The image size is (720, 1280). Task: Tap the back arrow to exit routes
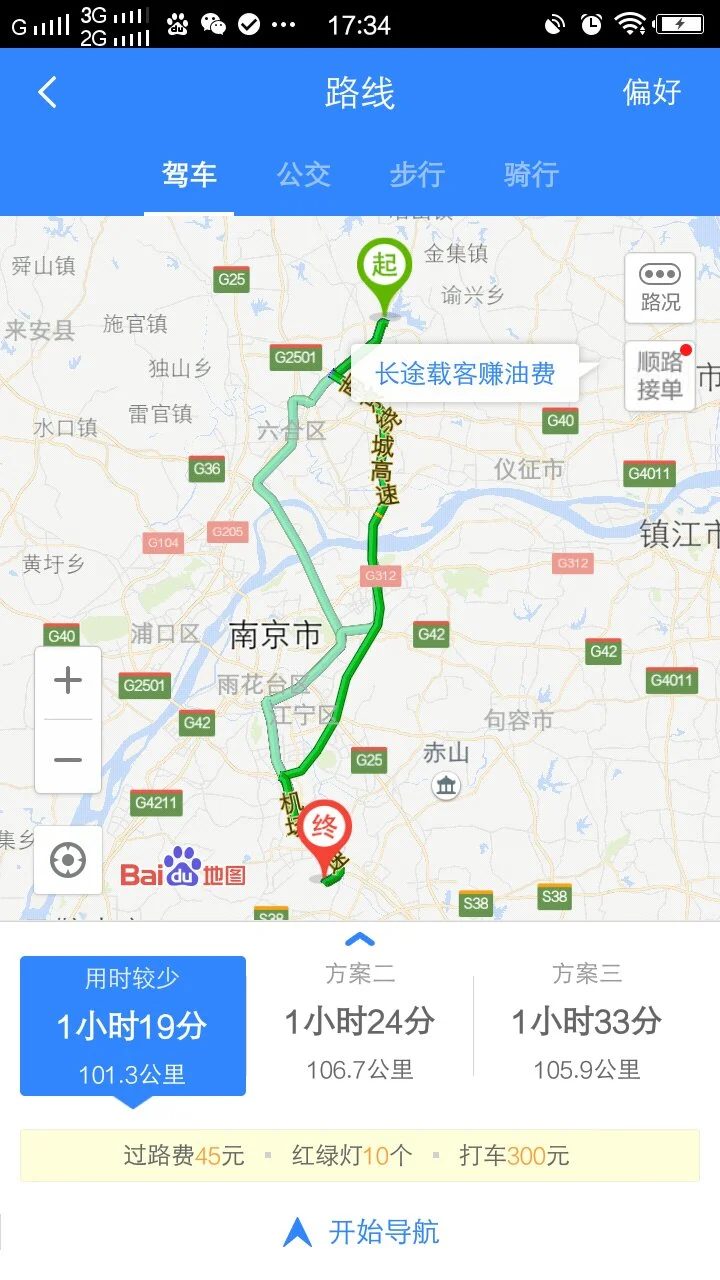tap(45, 91)
